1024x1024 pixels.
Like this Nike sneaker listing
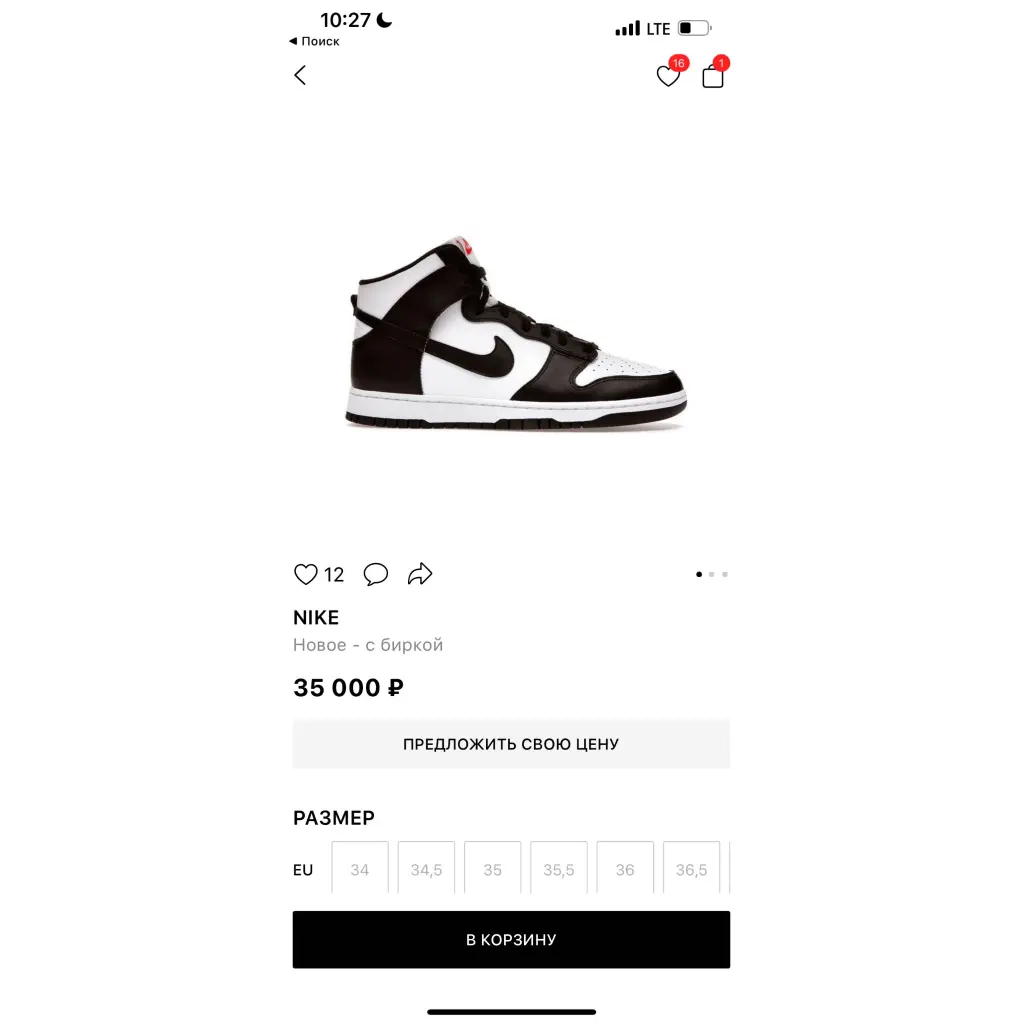306,574
